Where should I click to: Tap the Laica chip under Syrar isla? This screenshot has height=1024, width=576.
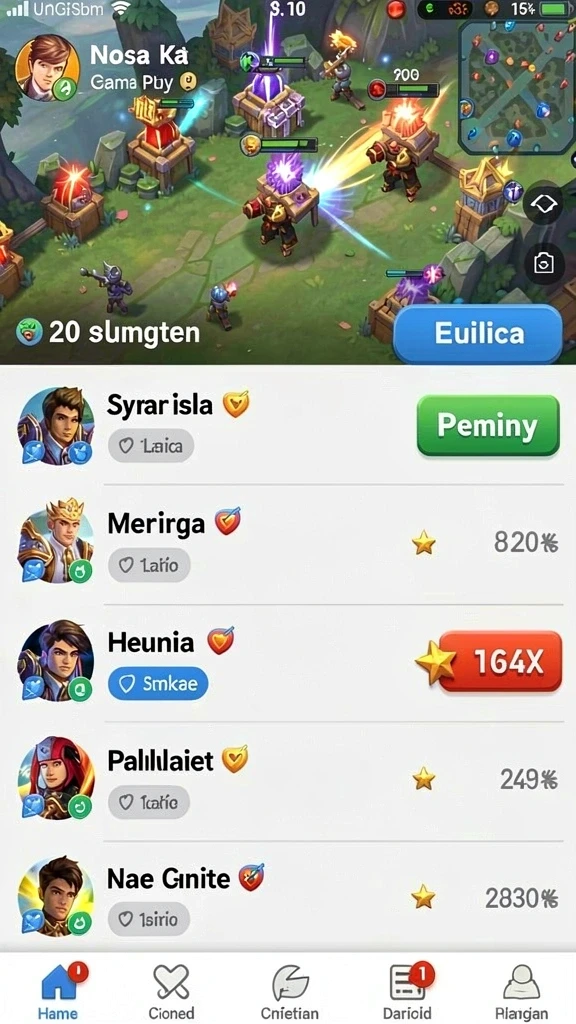coord(151,446)
